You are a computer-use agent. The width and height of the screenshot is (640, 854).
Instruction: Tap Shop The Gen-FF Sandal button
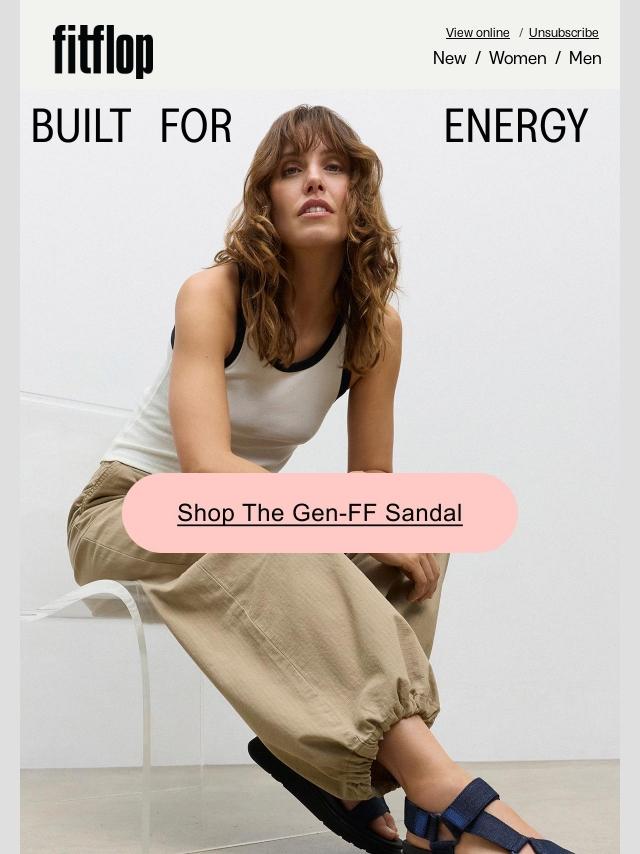pyautogui.click(x=320, y=513)
